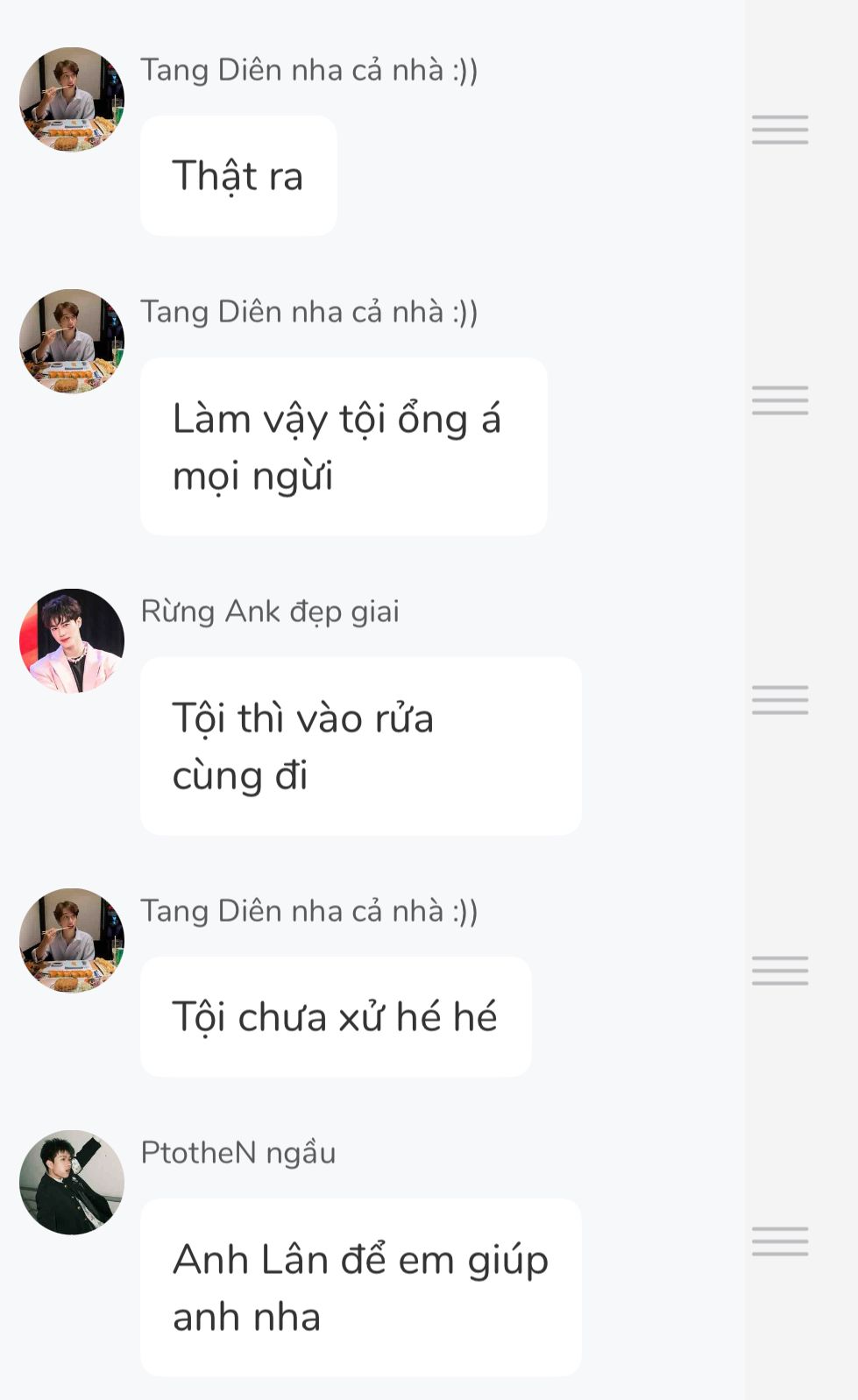This screenshot has width=858, height=1400.
Task: Tap PtotheN ngầu's avatar
Action: pyautogui.click(x=72, y=1182)
